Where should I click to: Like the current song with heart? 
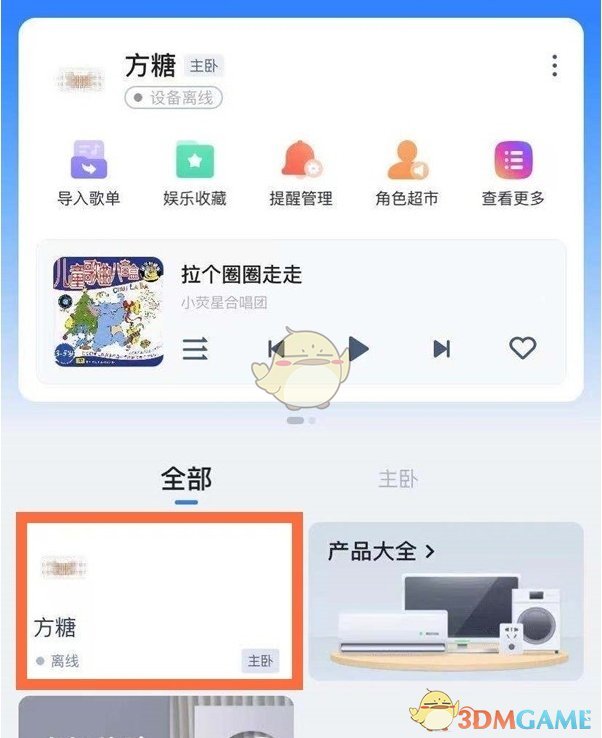click(x=522, y=348)
